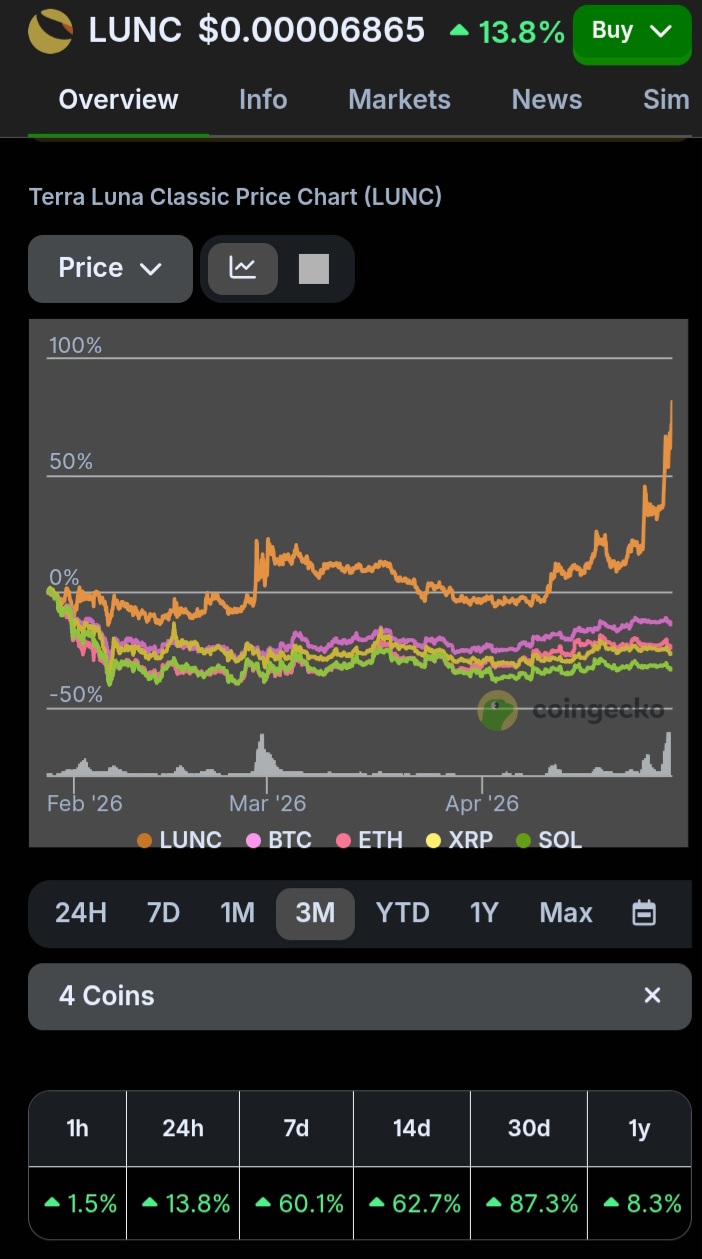The width and height of the screenshot is (702, 1259).
Task: Switch to the Info tab
Action: click(263, 100)
